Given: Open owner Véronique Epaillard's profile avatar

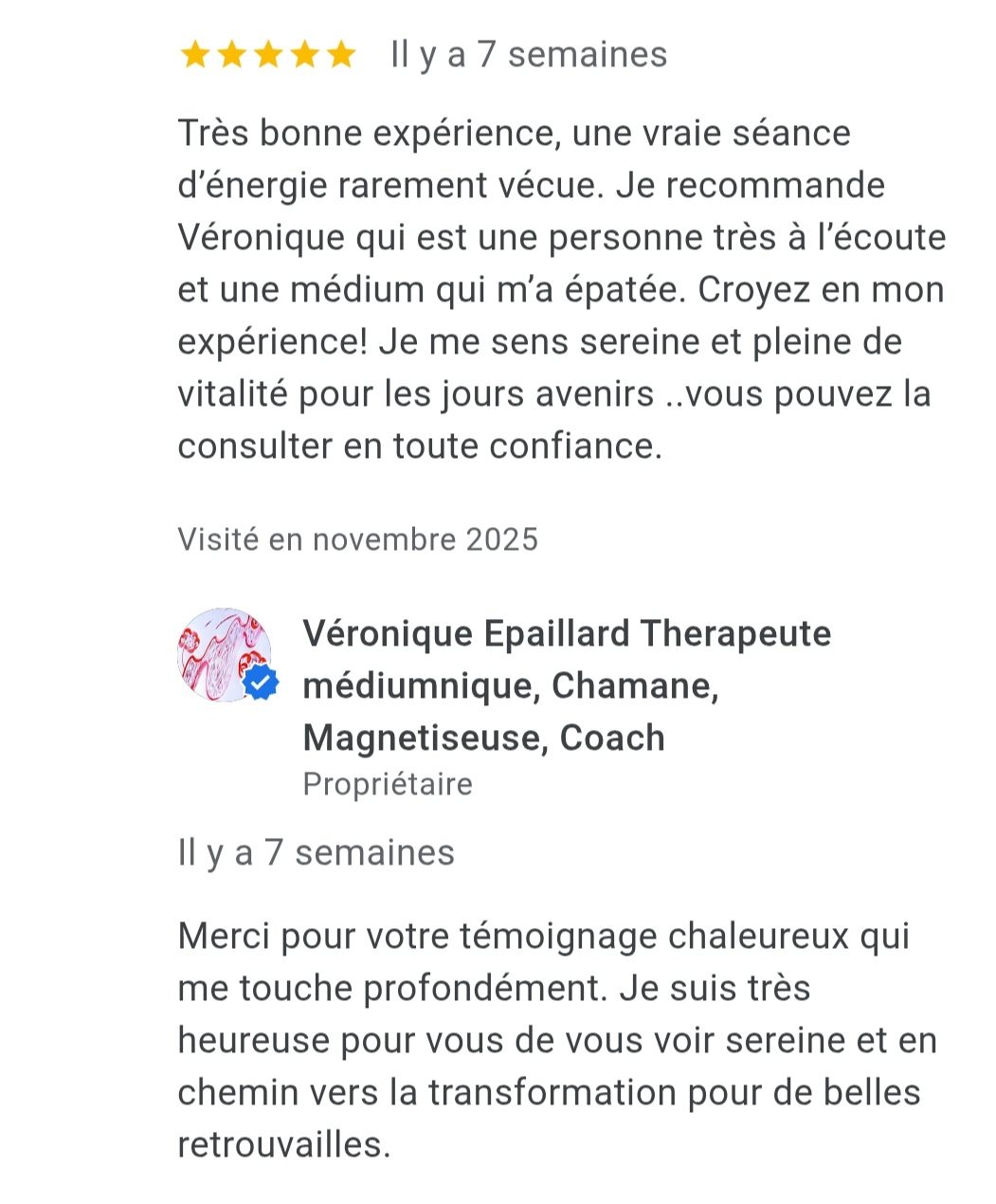Looking at the screenshot, I should click(225, 655).
